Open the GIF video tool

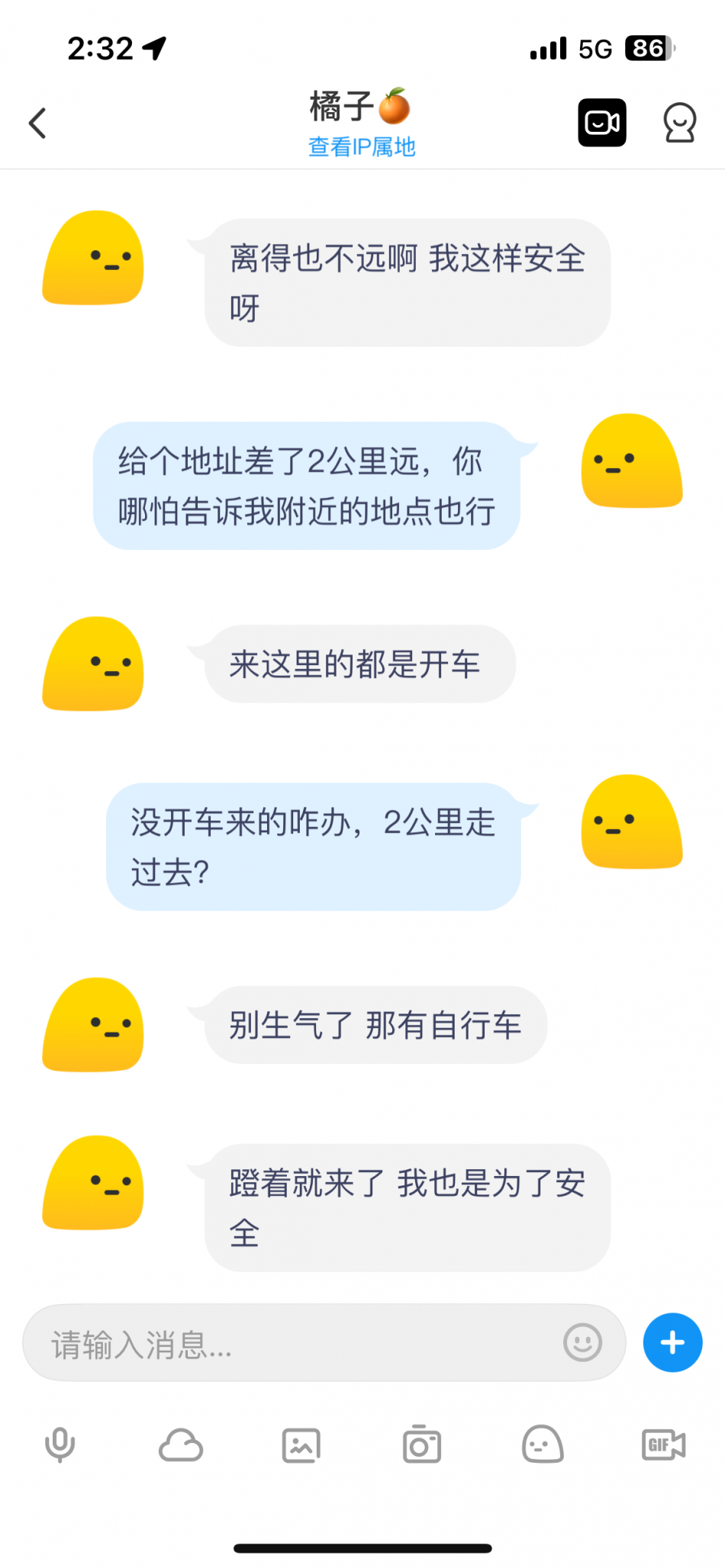pos(663,1444)
